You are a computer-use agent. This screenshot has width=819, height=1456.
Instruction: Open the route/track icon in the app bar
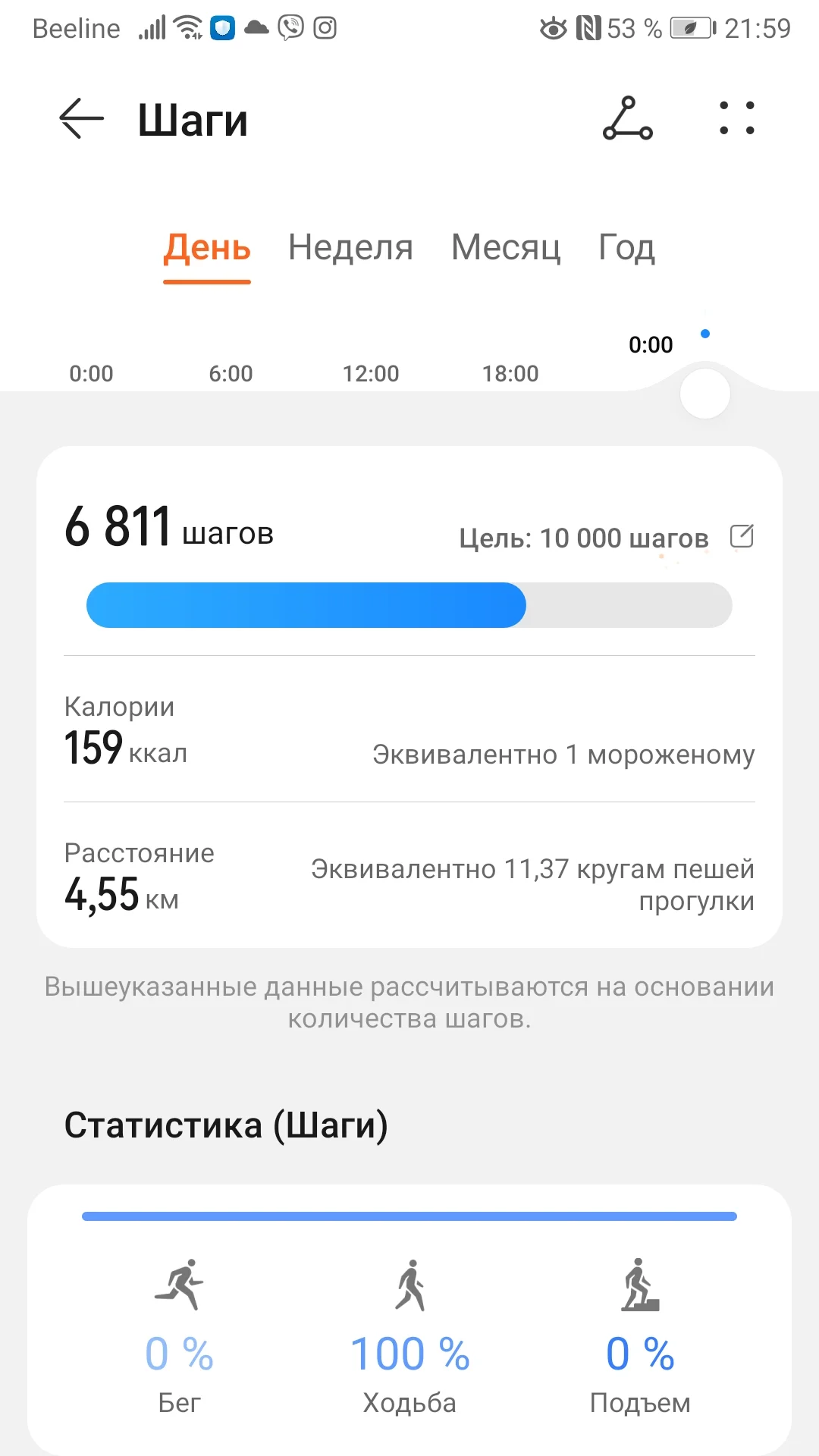(x=627, y=118)
